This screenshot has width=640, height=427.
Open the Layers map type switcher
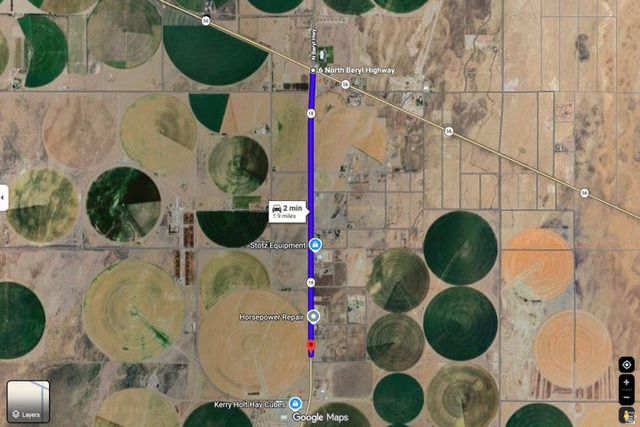pyautogui.click(x=27, y=400)
